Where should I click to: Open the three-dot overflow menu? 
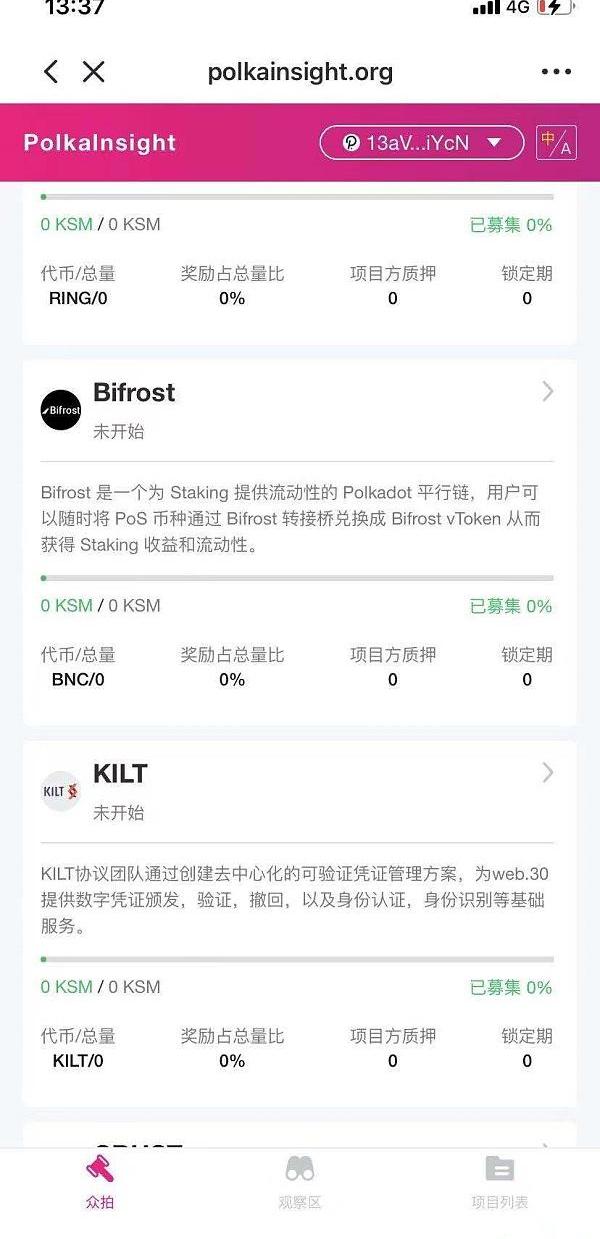click(556, 72)
